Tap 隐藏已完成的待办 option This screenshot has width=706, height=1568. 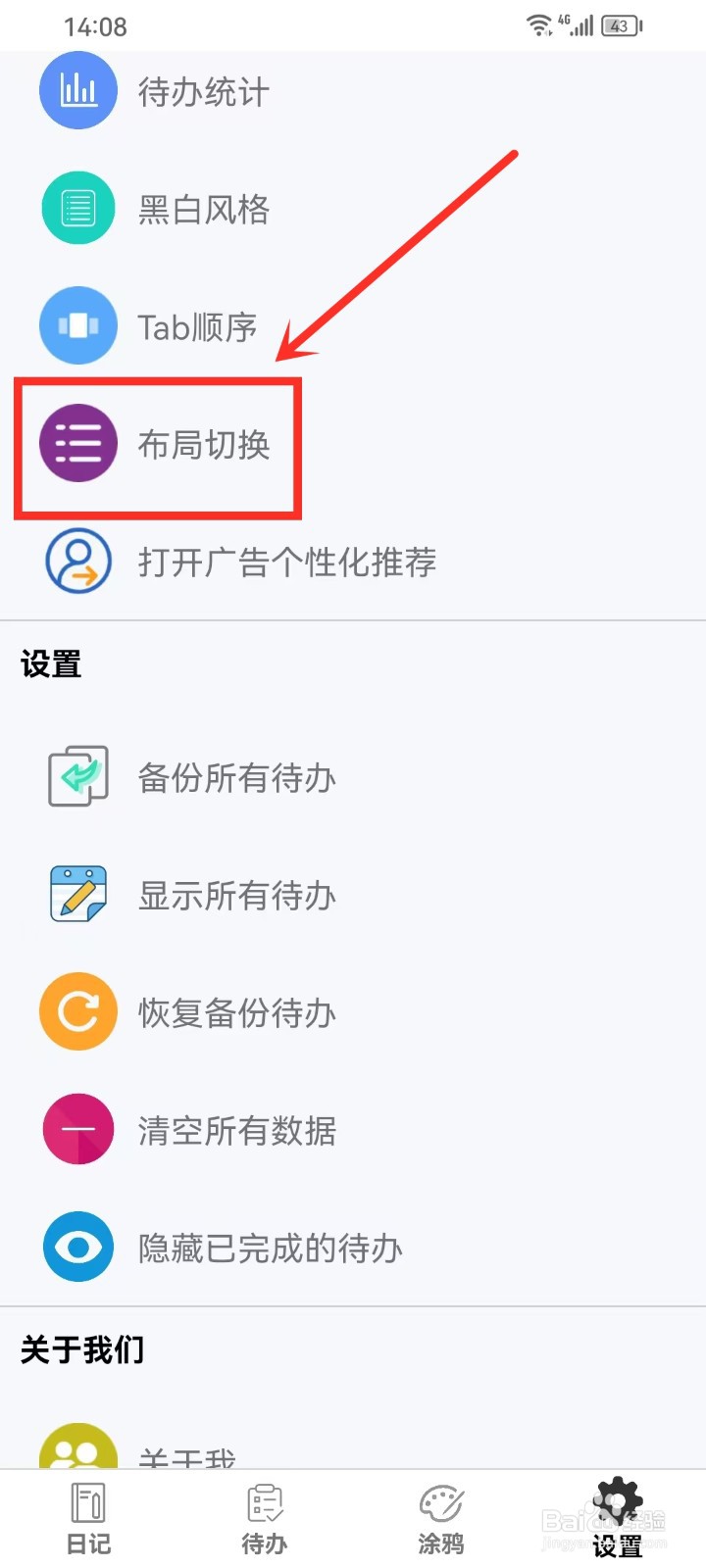[353, 1248]
